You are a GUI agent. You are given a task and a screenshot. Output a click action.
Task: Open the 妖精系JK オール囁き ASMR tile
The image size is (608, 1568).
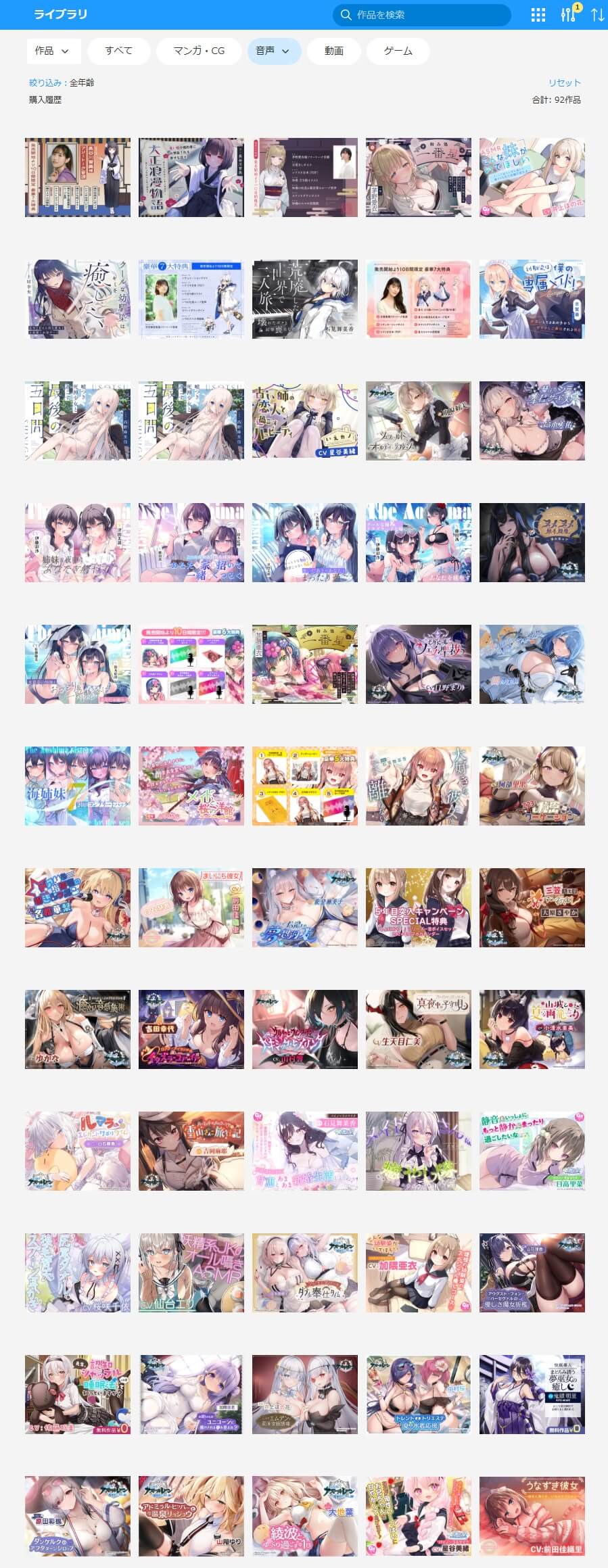pyautogui.click(x=191, y=1273)
